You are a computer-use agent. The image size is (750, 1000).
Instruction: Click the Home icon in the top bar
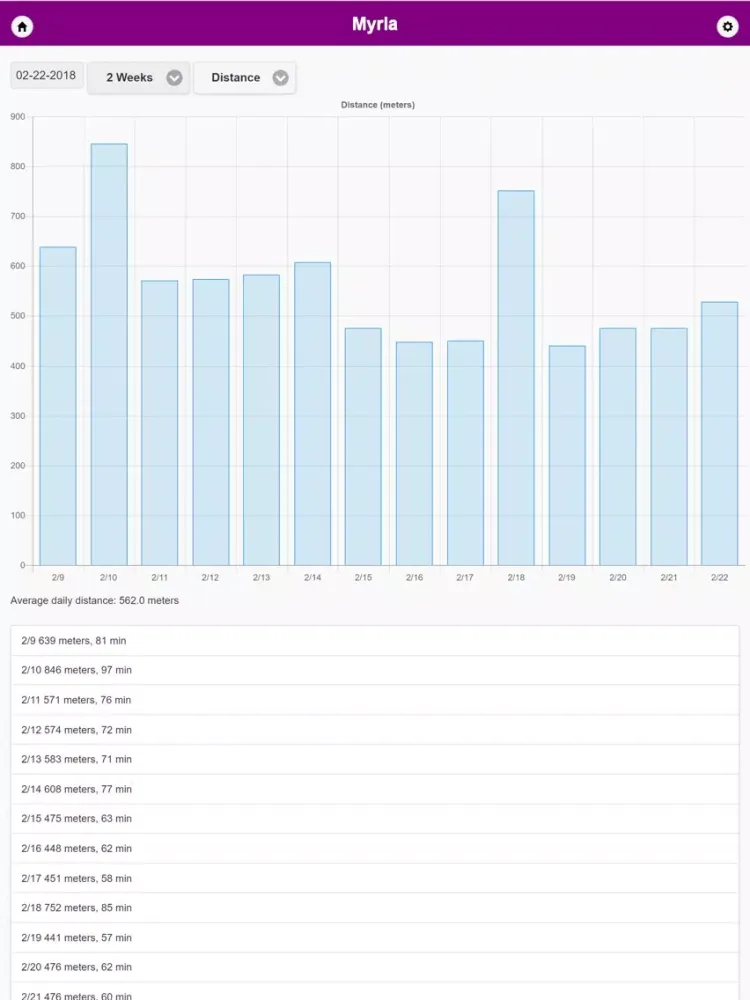tap(21, 26)
